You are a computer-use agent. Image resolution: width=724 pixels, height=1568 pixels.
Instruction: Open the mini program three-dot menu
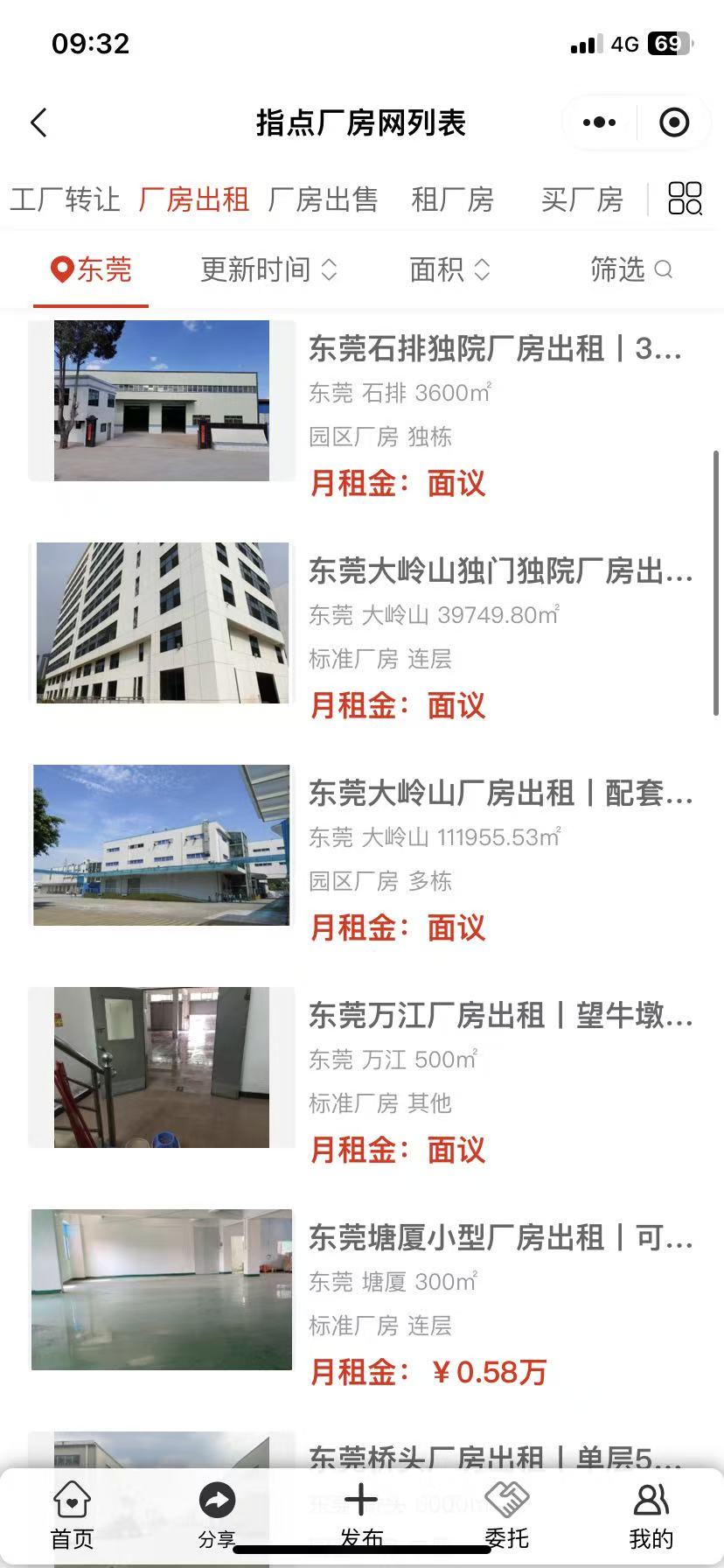(x=599, y=122)
